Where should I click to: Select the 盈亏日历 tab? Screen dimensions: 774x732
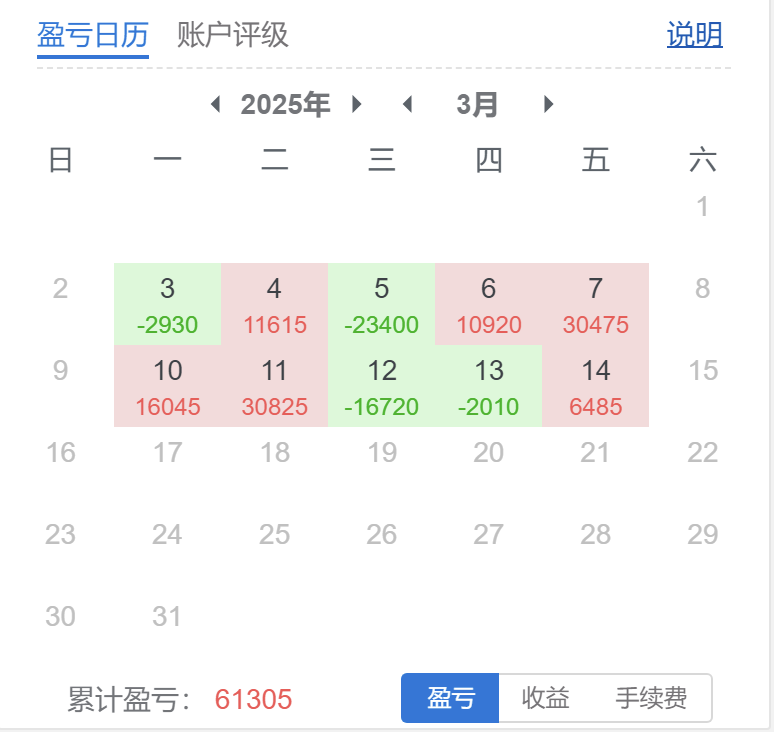point(92,36)
